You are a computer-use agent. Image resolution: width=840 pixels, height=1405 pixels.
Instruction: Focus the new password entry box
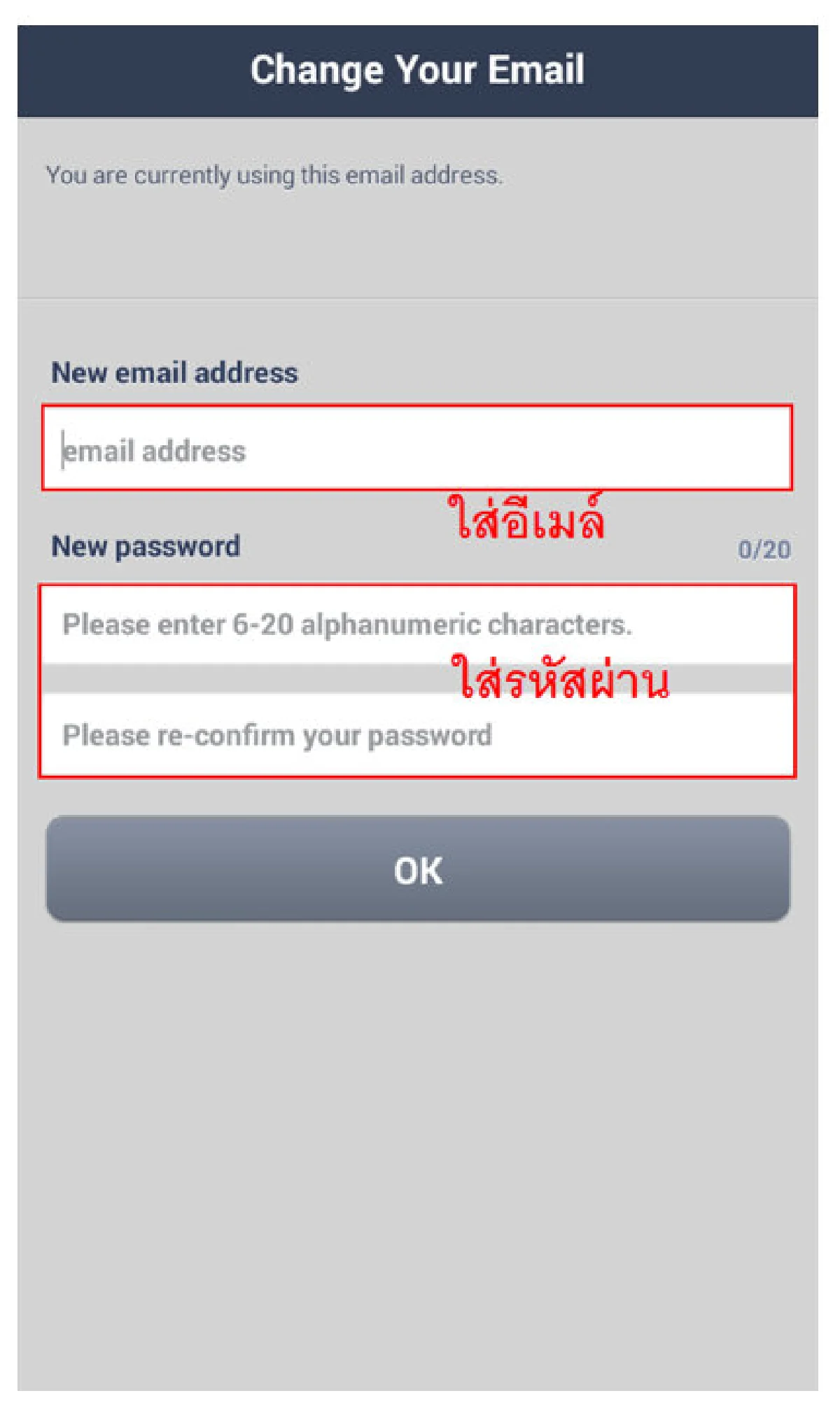[x=420, y=623]
